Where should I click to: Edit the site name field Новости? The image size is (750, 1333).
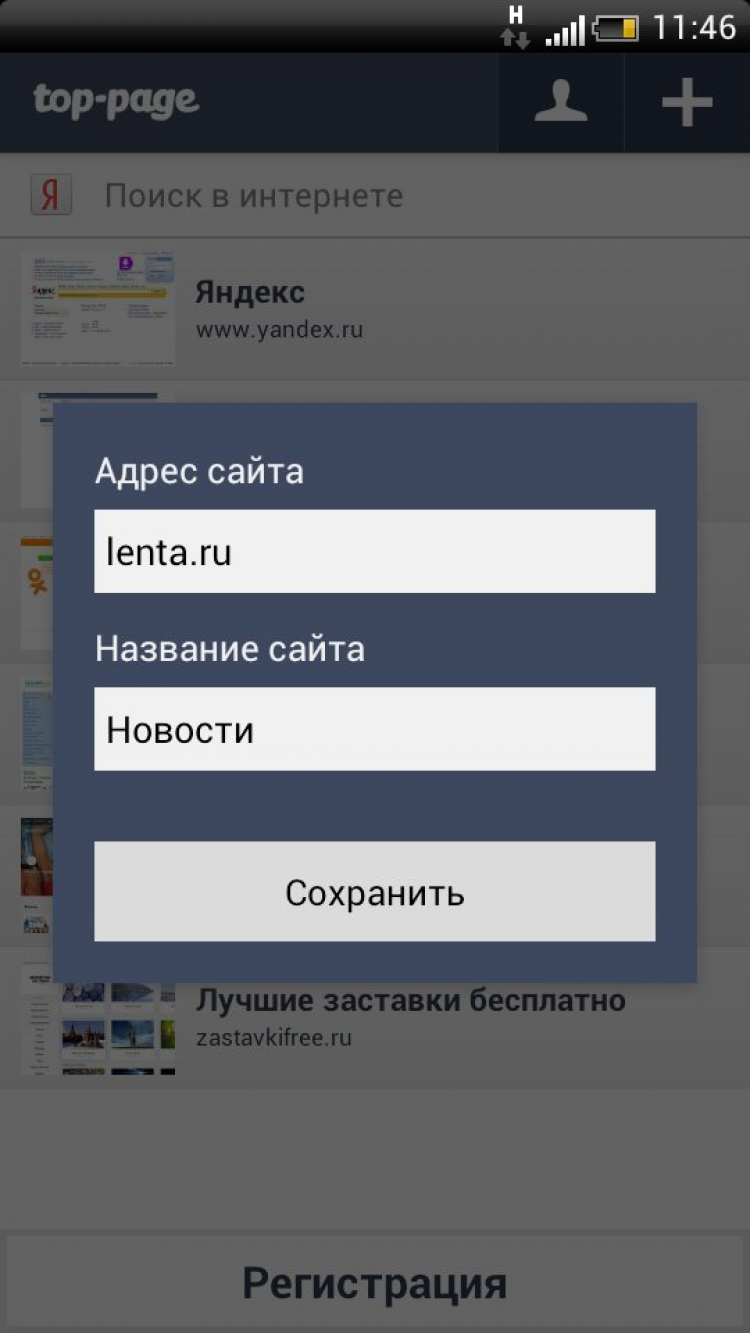coord(374,729)
